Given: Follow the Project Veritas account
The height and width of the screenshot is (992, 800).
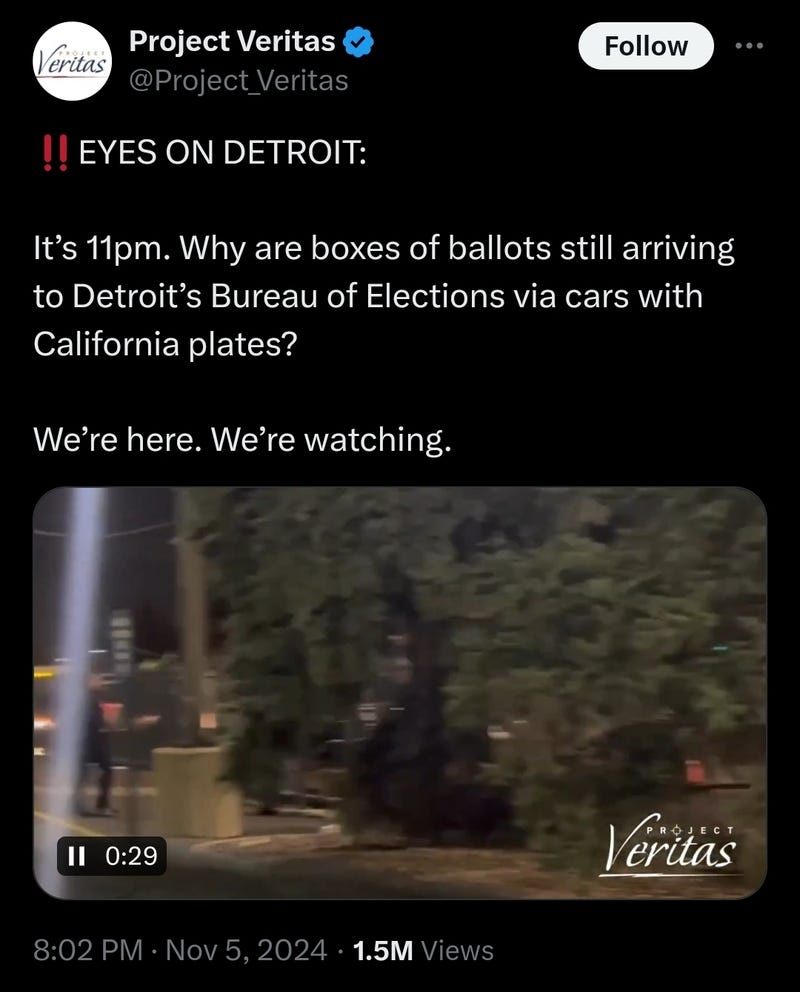Looking at the screenshot, I should (x=645, y=46).
